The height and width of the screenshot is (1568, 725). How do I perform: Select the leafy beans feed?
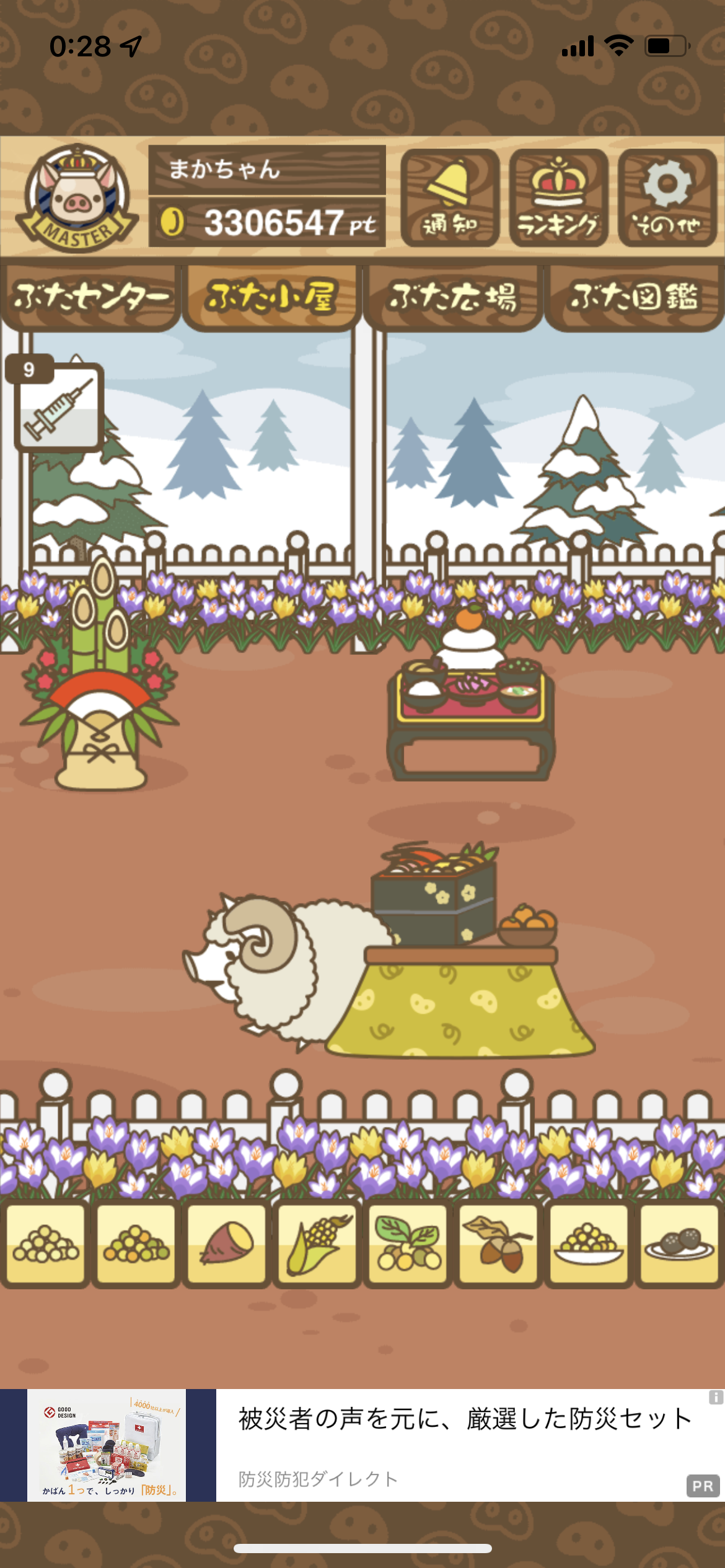pos(408,1243)
